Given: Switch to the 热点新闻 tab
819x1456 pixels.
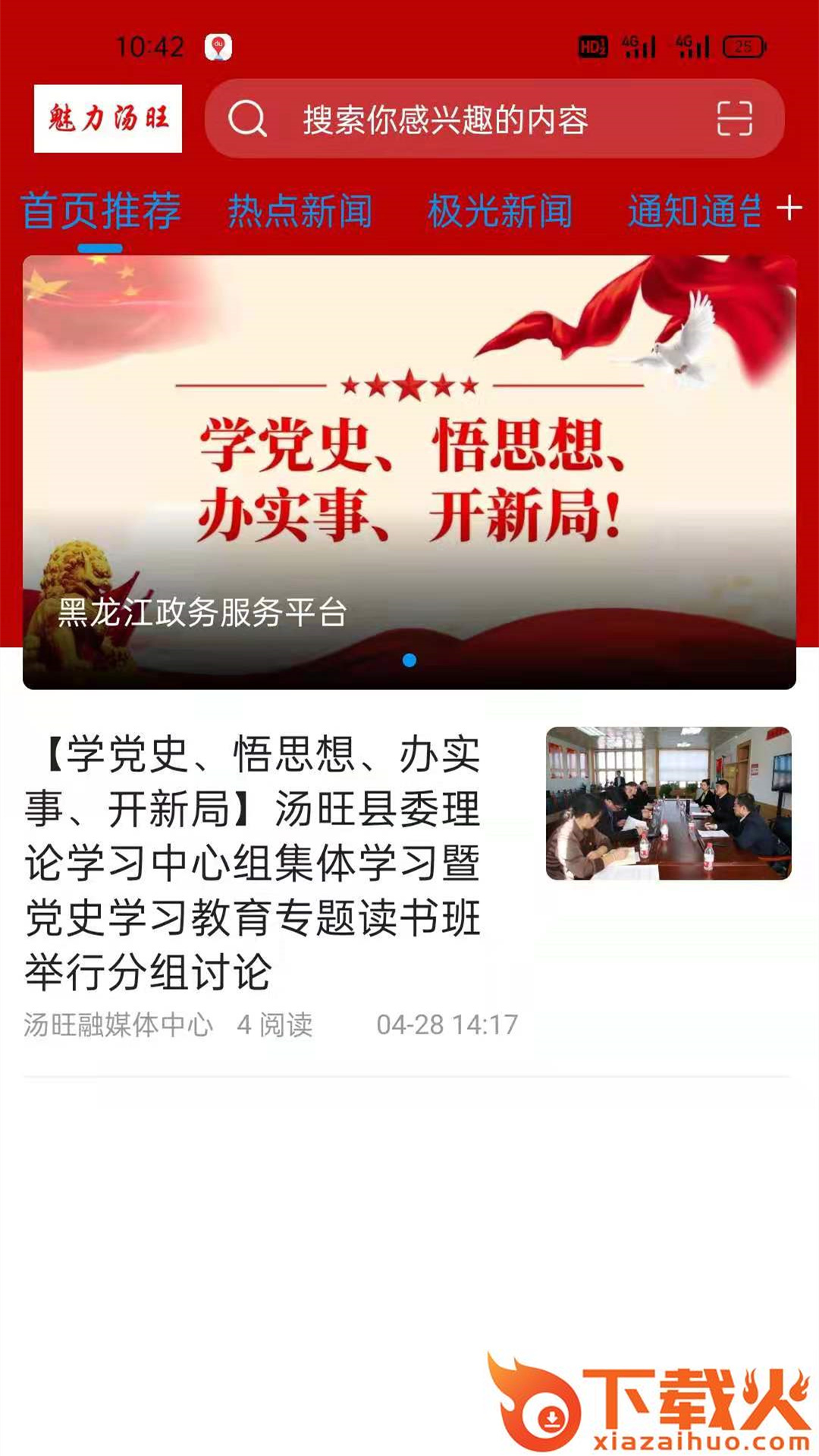Looking at the screenshot, I should [300, 211].
